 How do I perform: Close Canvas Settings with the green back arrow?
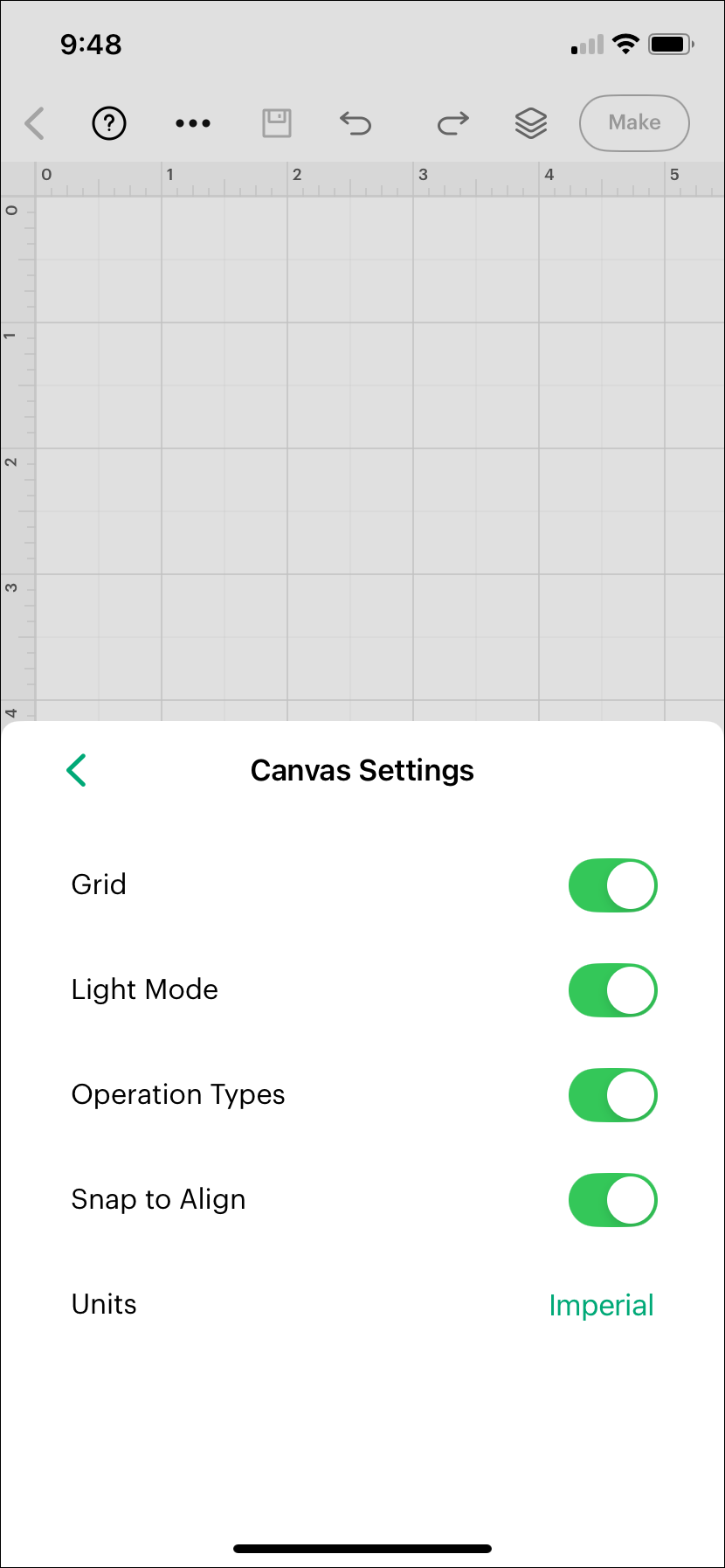pos(76,770)
